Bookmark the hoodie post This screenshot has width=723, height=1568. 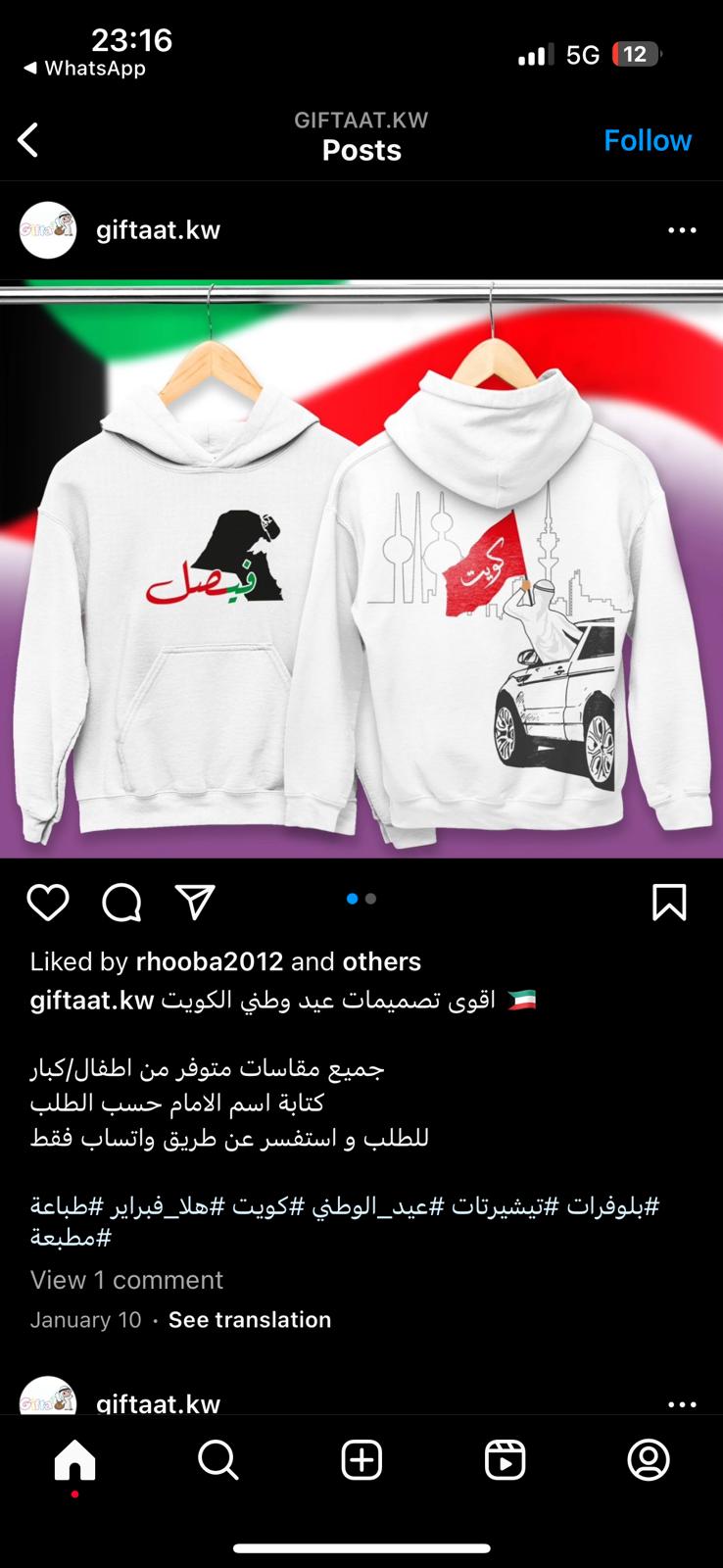pyautogui.click(x=669, y=902)
